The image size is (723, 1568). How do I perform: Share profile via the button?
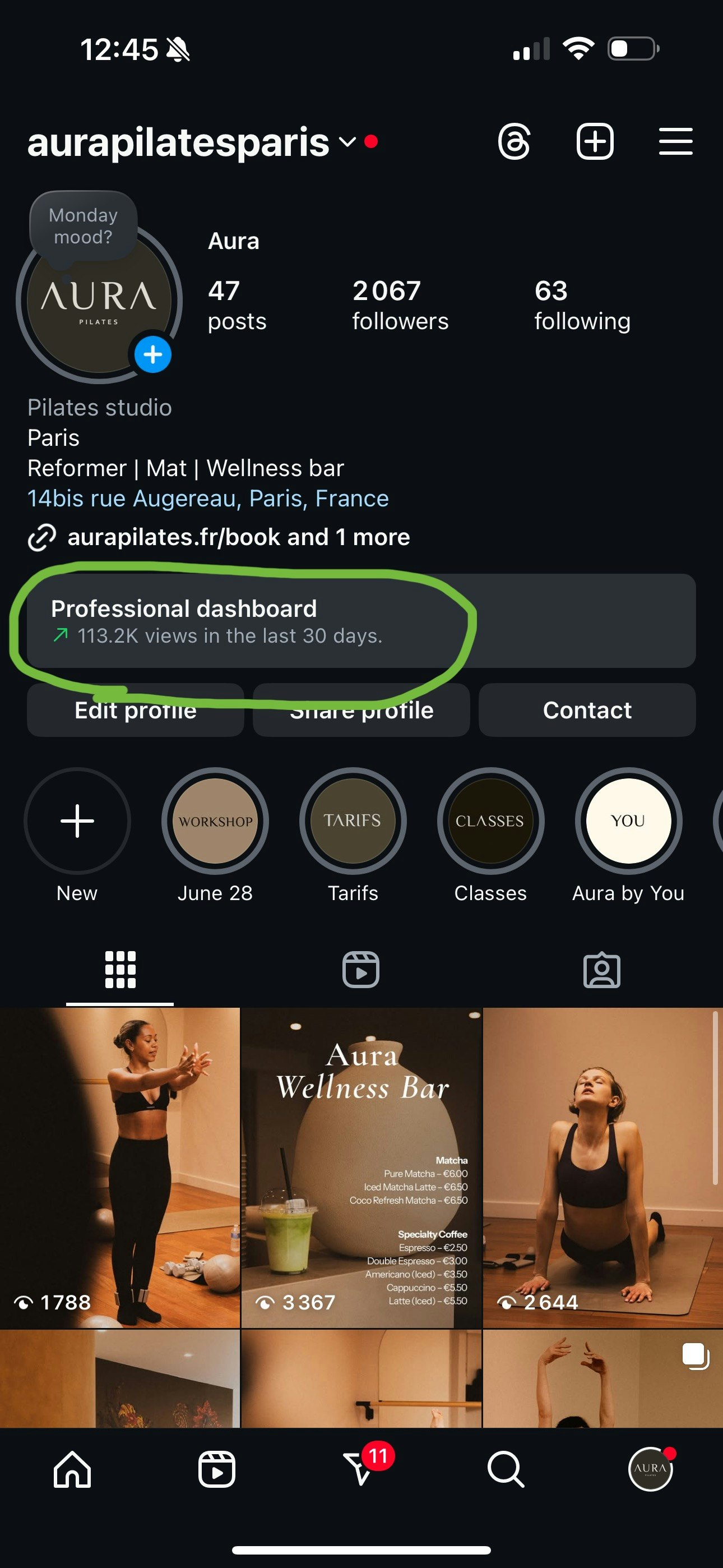[361, 710]
